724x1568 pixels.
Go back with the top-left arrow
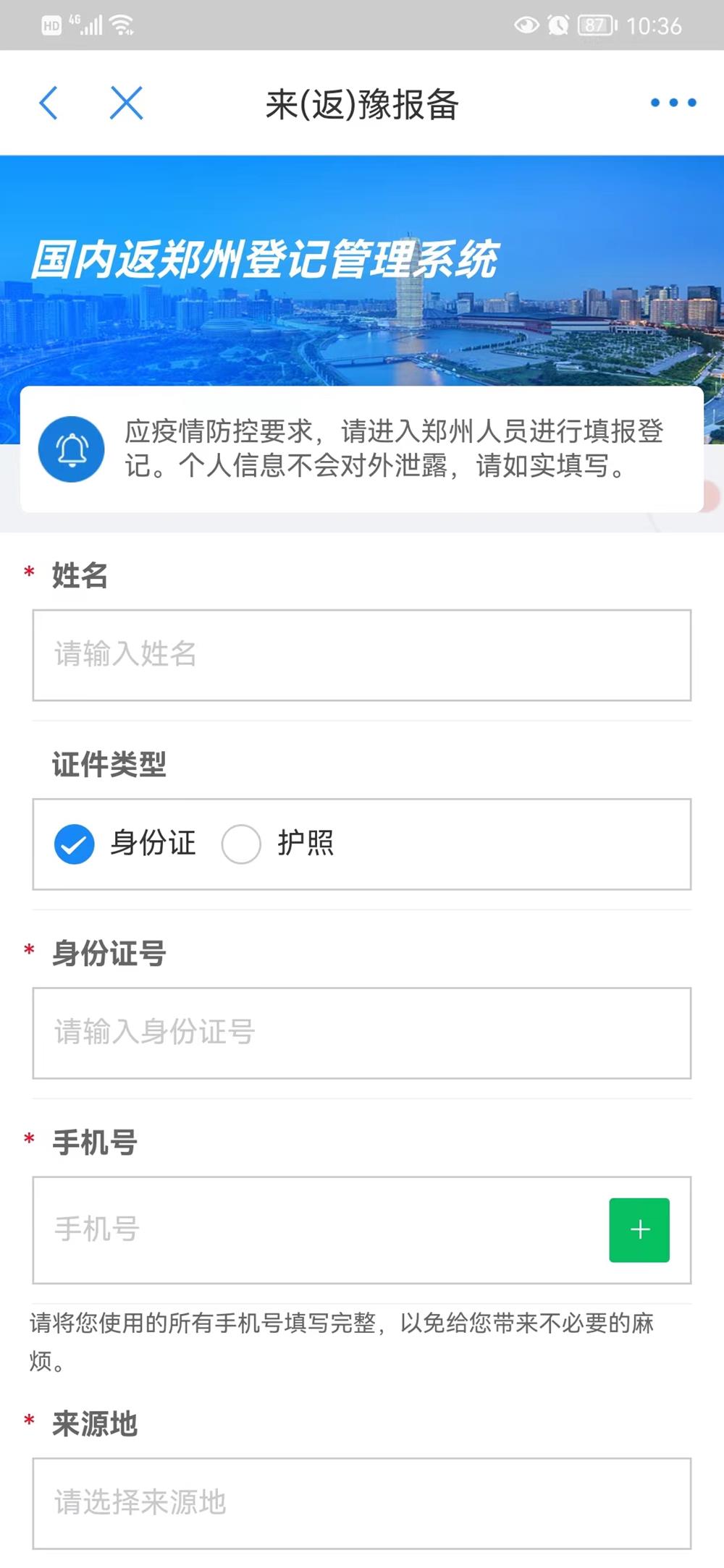point(49,103)
